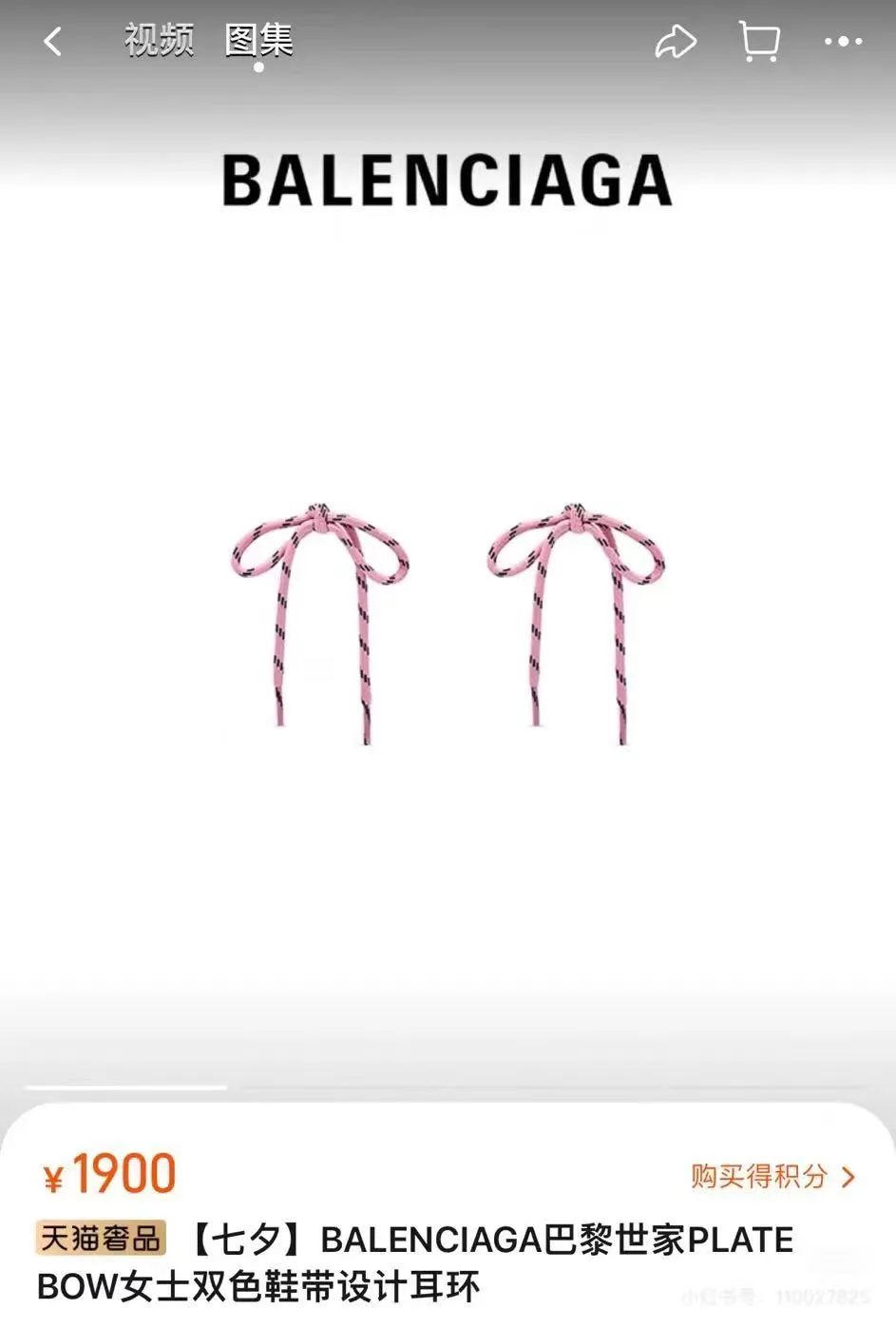Share this Balenciaga earrings listing
This screenshot has height=1328, width=896.
[x=676, y=42]
